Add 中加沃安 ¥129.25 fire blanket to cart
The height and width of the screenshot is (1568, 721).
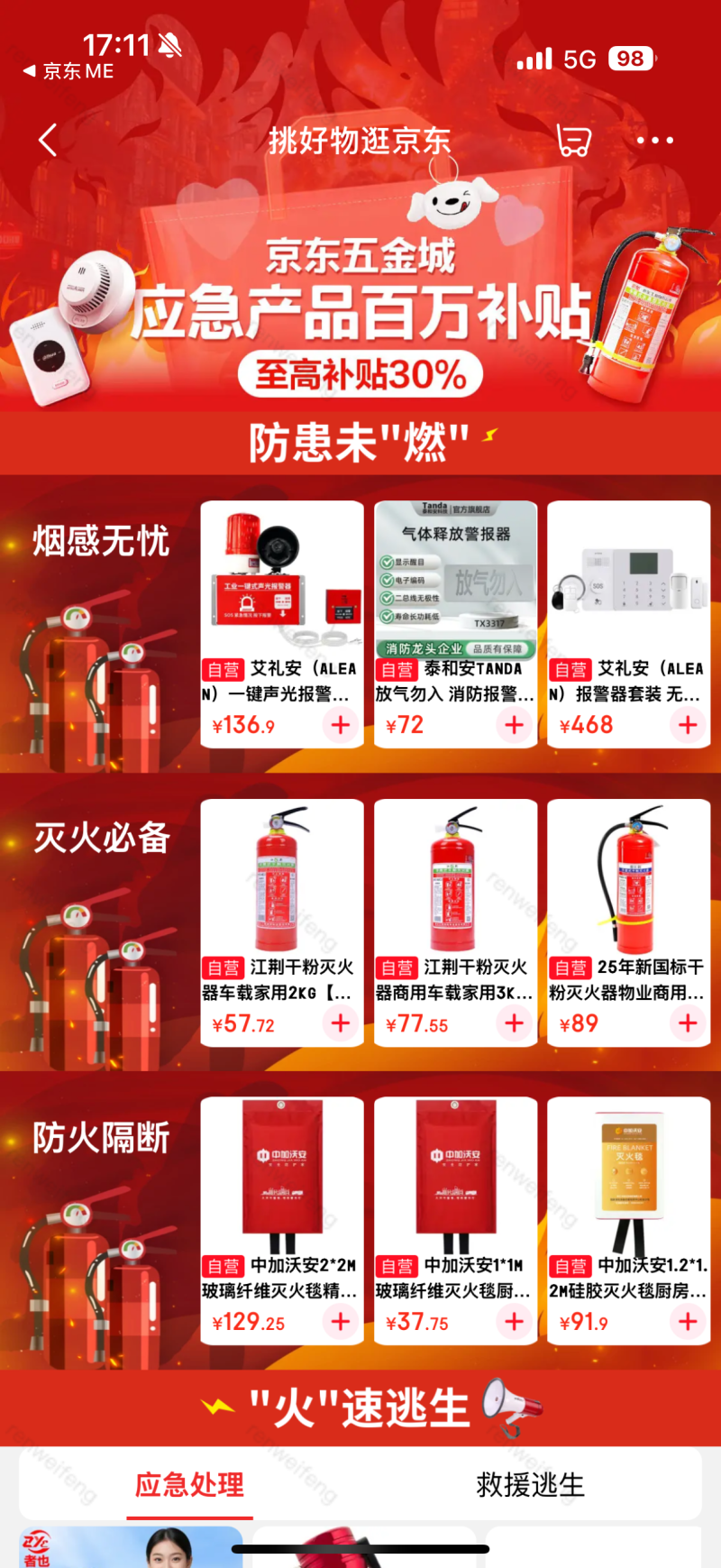coord(341,1321)
